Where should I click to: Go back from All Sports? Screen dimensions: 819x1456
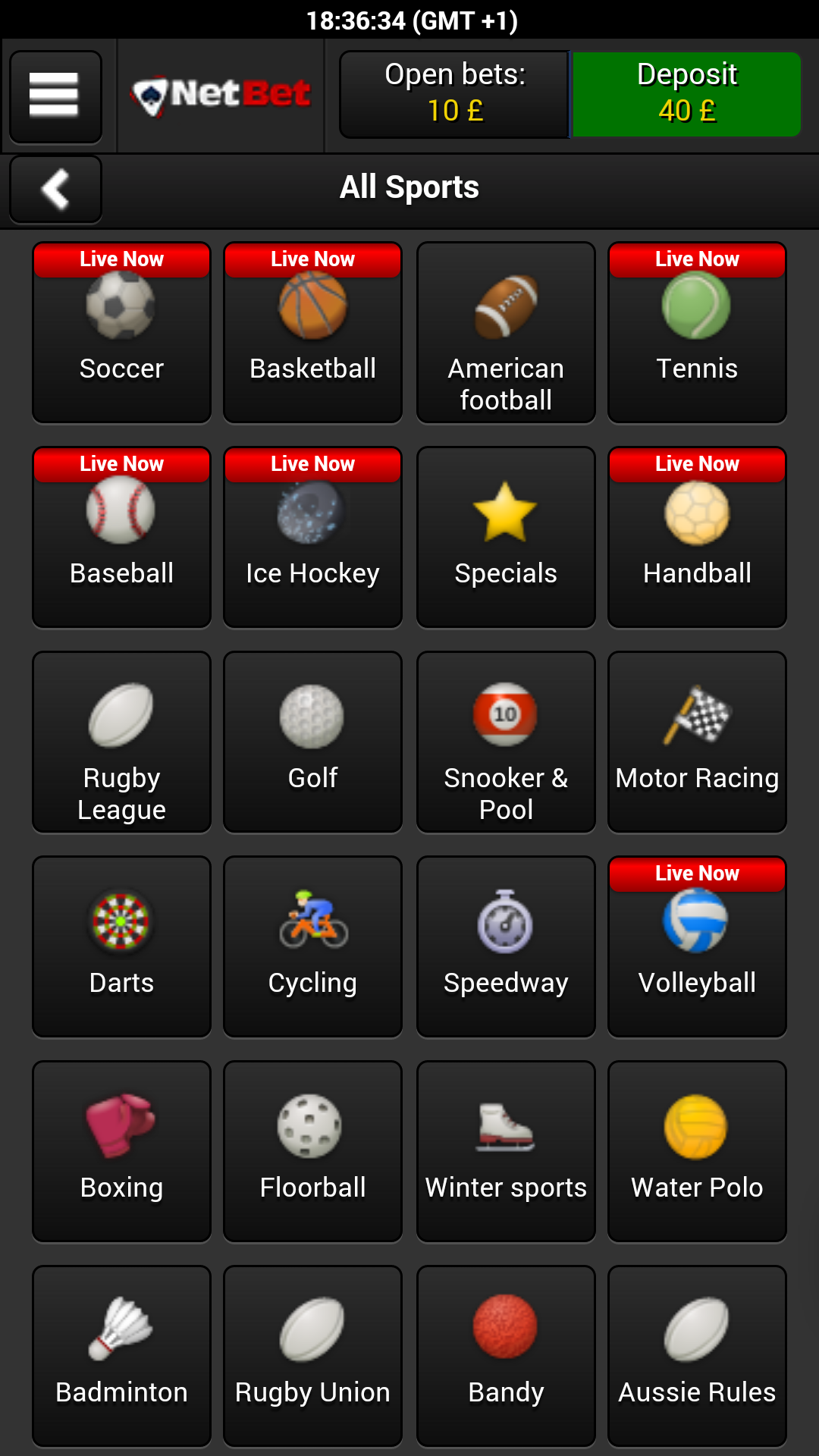pyautogui.click(x=55, y=189)
